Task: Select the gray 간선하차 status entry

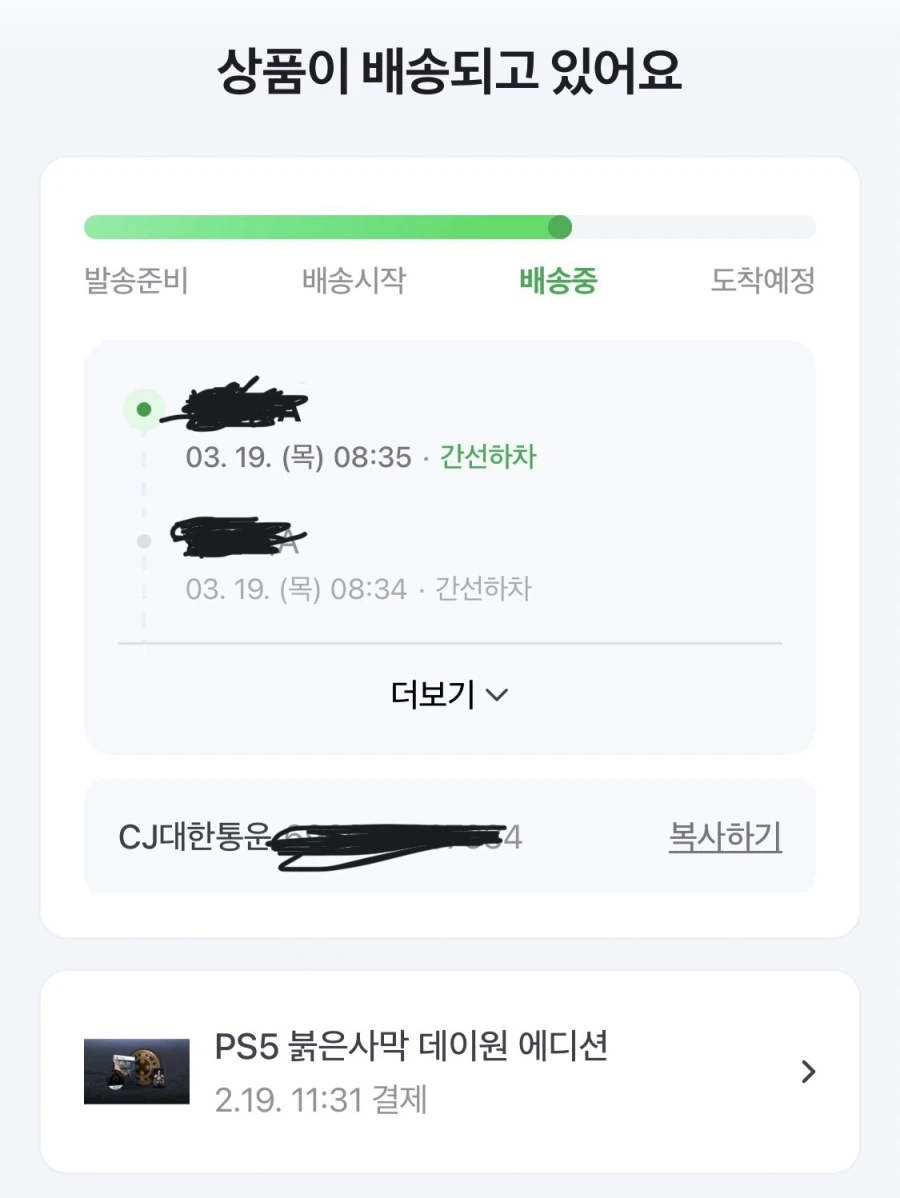Action: 486,590
